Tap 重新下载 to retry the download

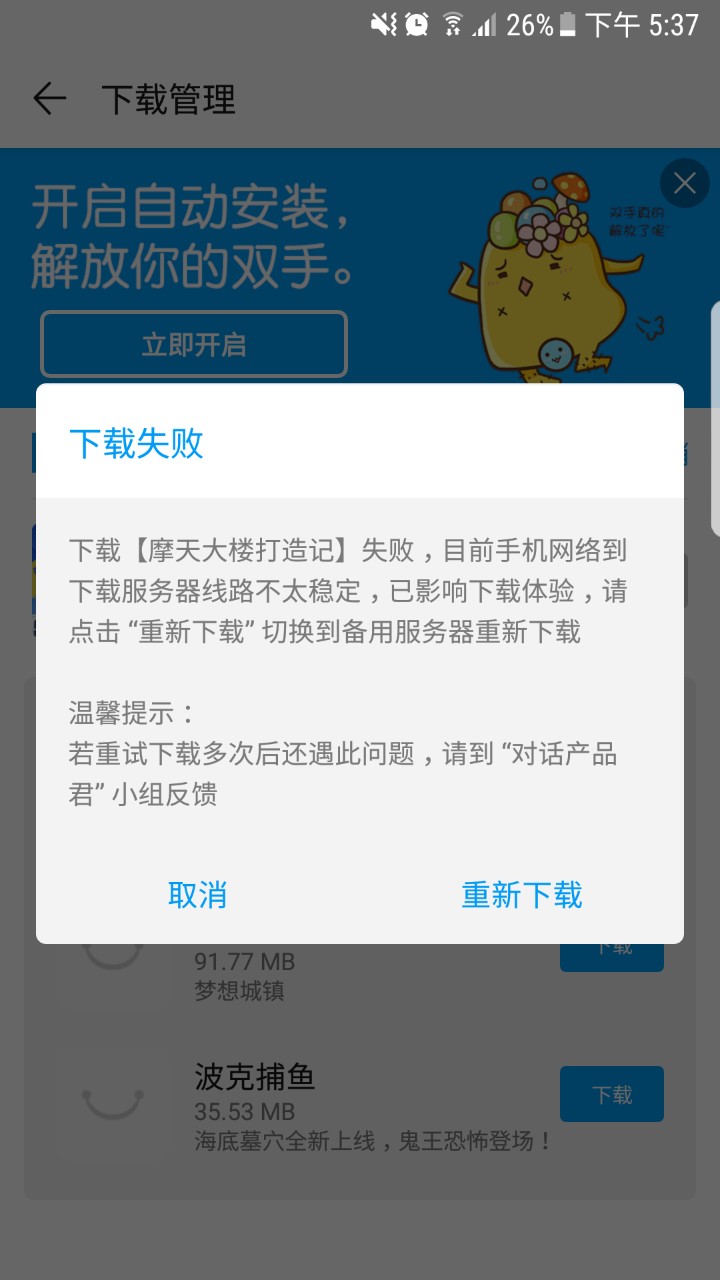coord(521,894)
